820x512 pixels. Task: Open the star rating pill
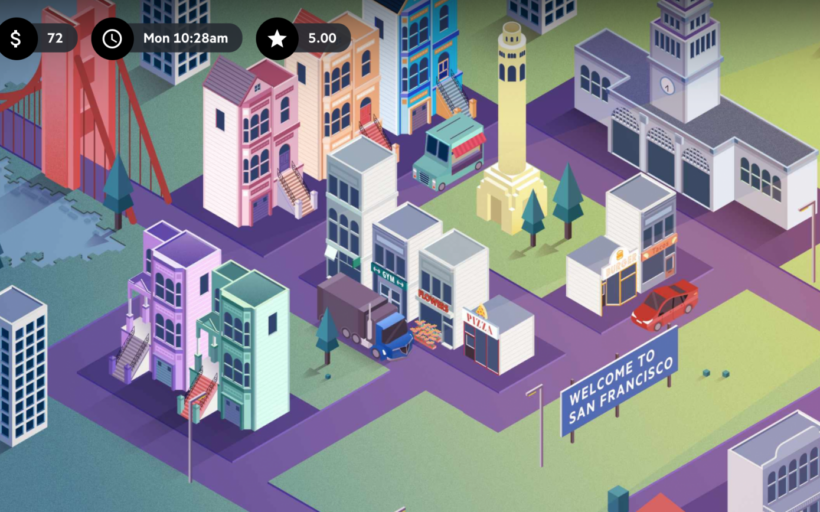click(305, 39)
